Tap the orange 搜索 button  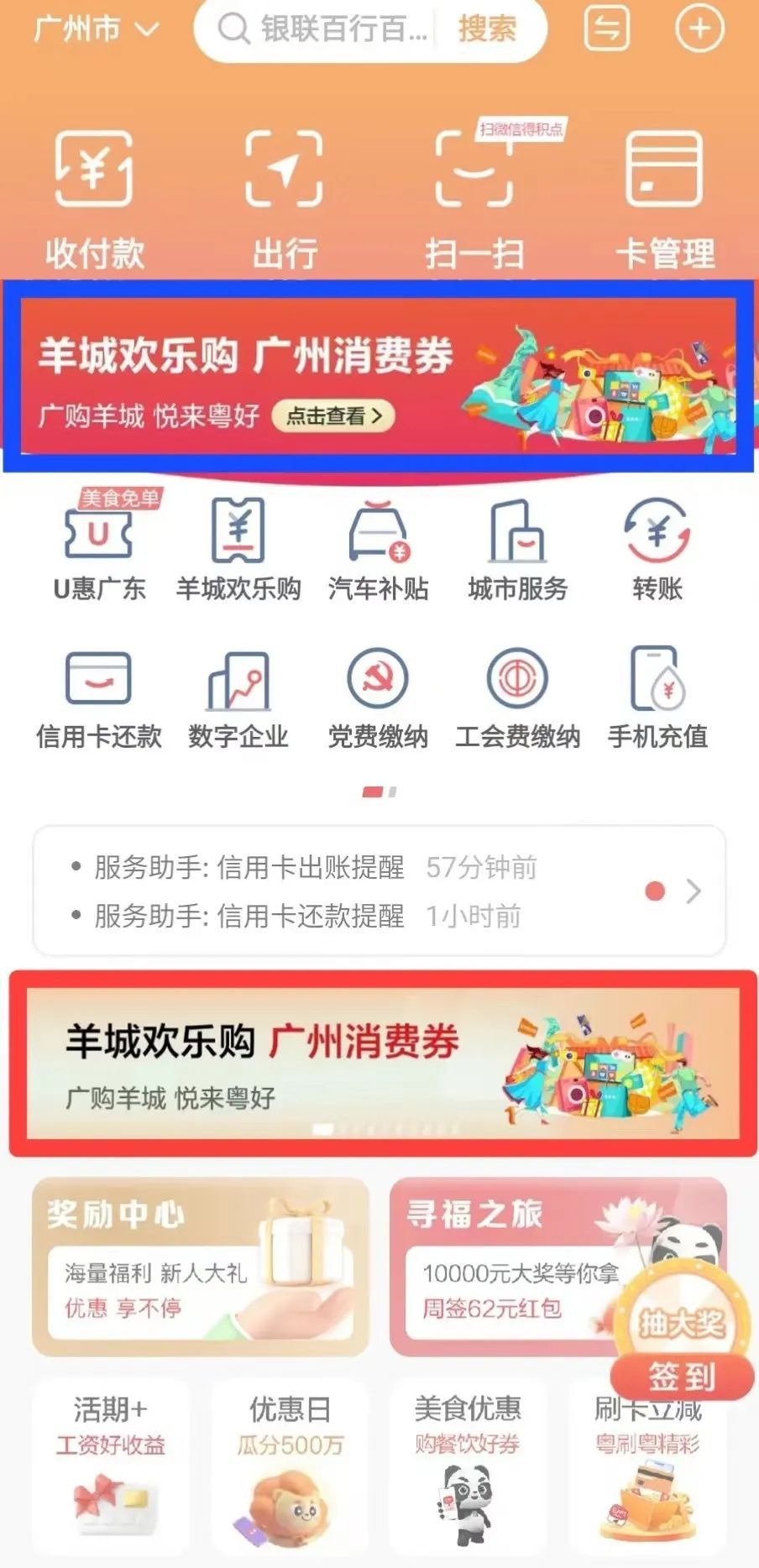pos(487,30)
